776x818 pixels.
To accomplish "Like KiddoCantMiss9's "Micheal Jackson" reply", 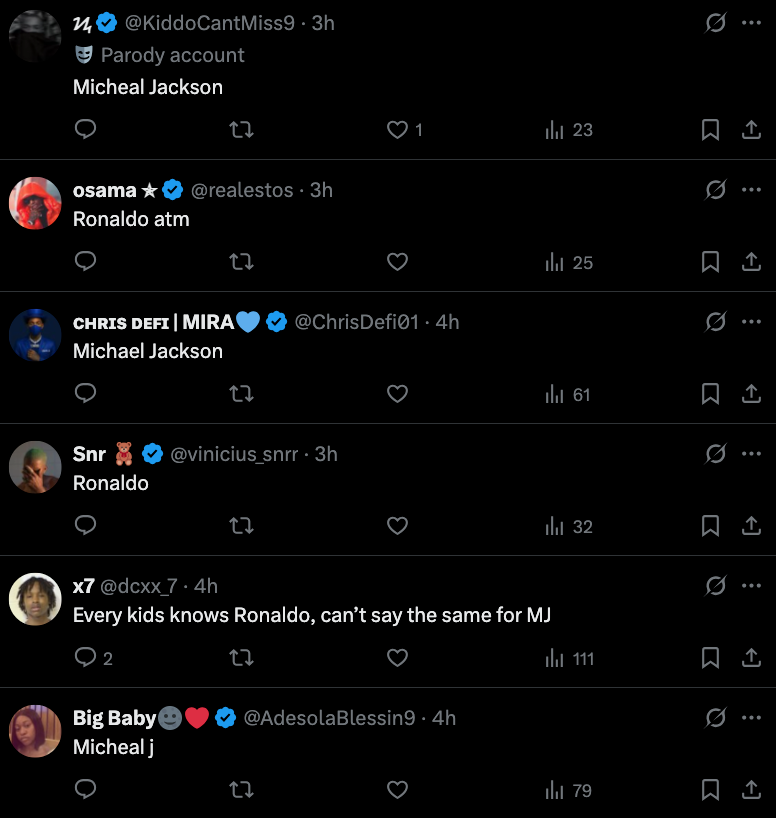I will tap(398, 130).
